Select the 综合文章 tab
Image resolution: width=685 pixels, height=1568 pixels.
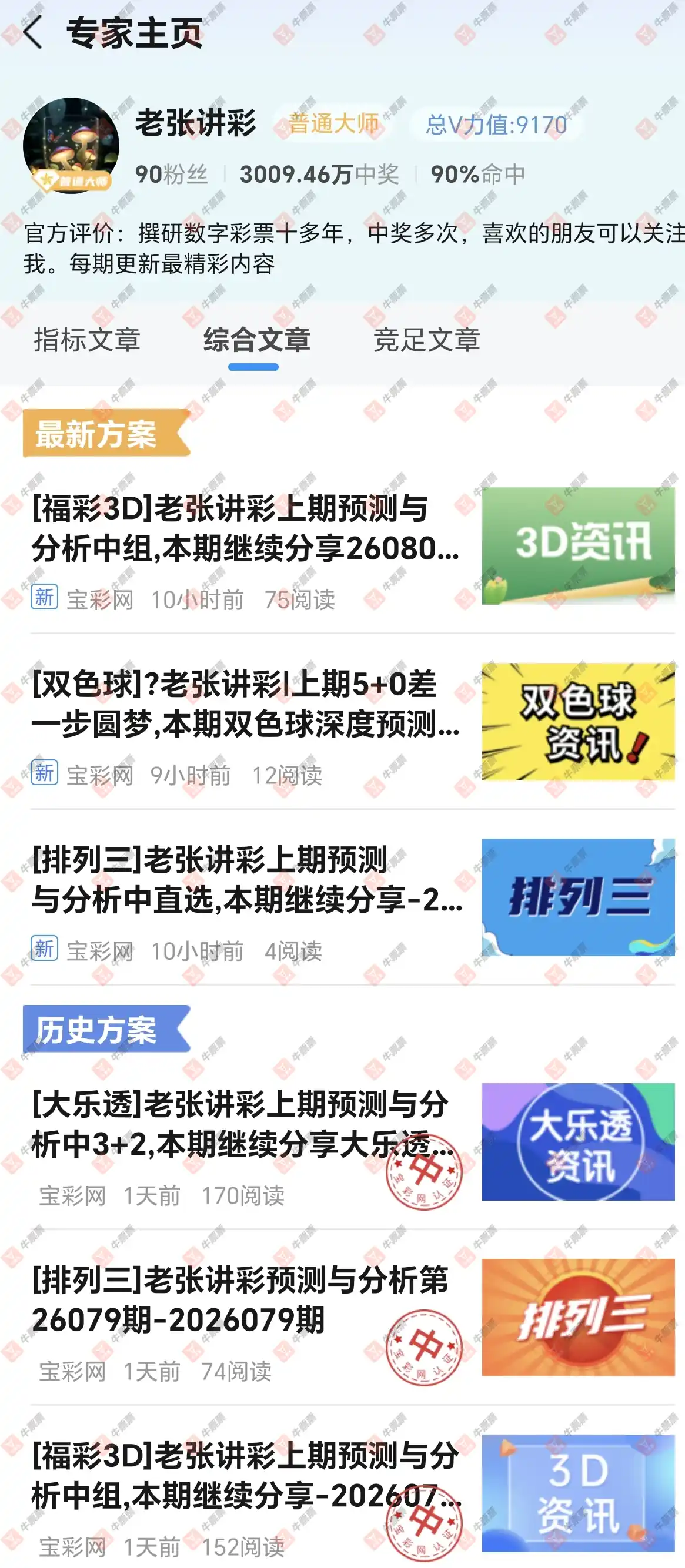pyautogui.click(x=256, y=340)
